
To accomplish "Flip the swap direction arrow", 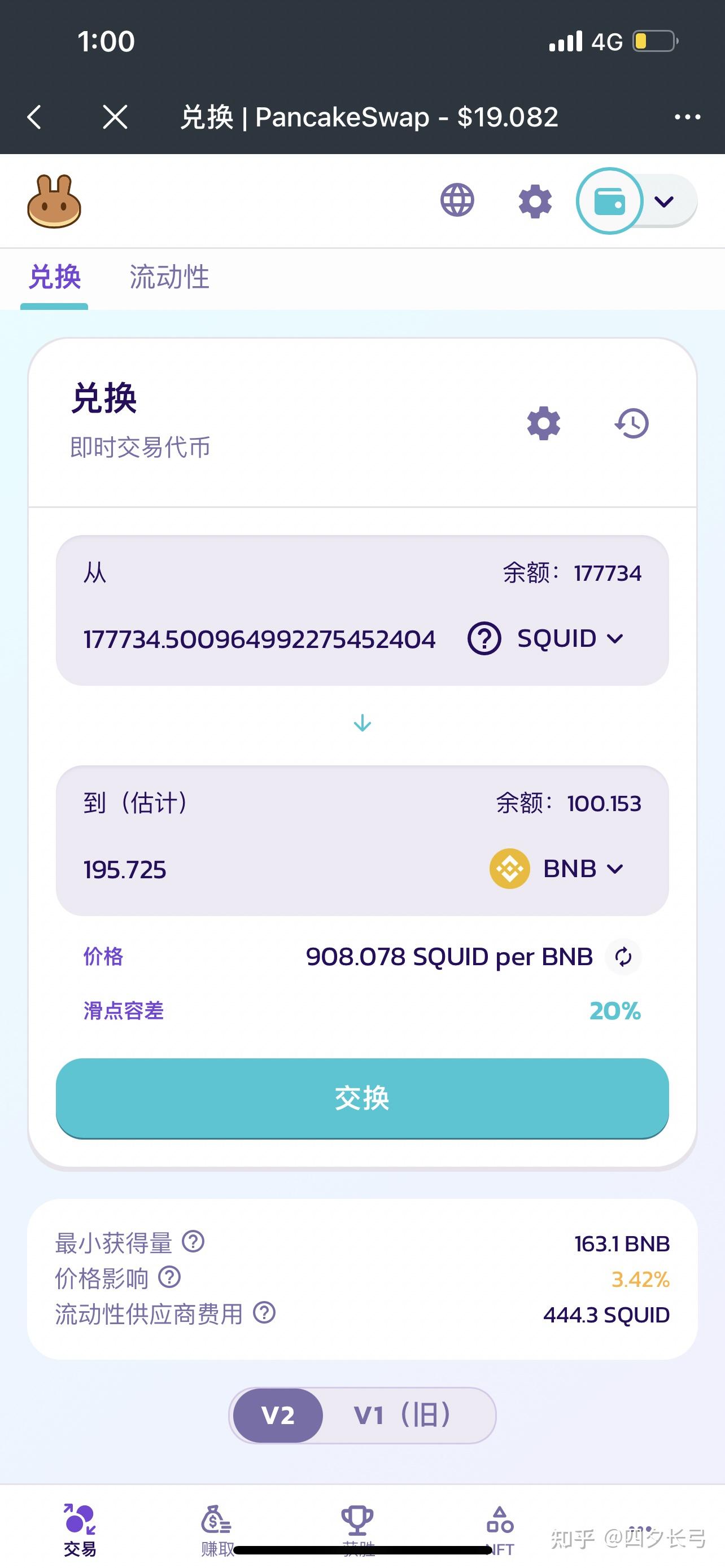I will coord(362,723).
